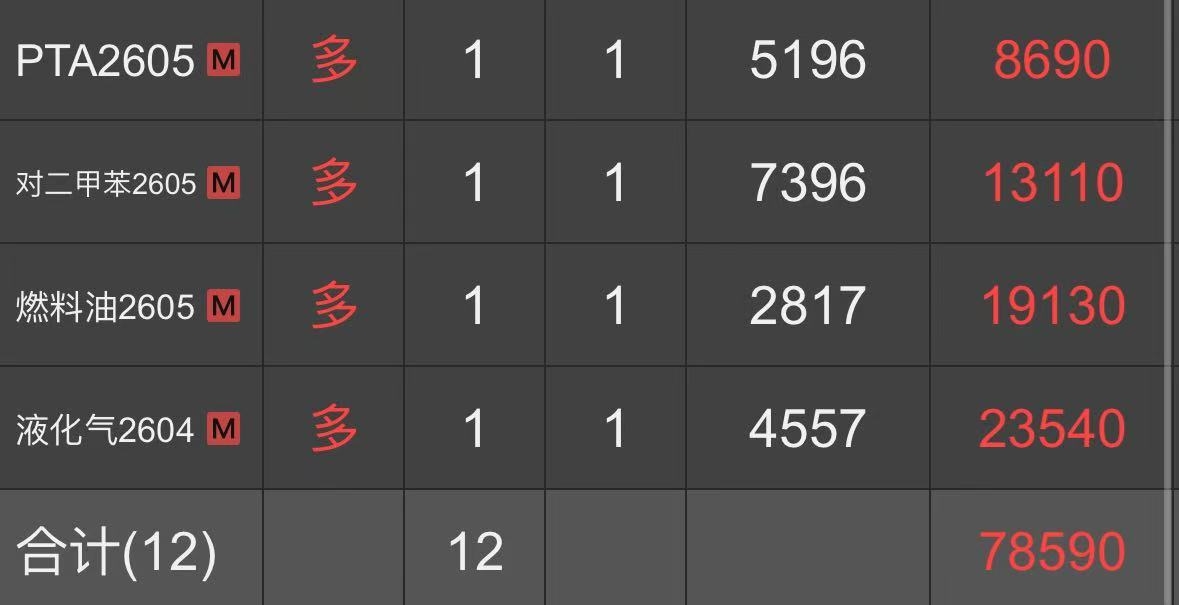
Task: Tap the 液化气2604 position row
Action: click(105, 430)
